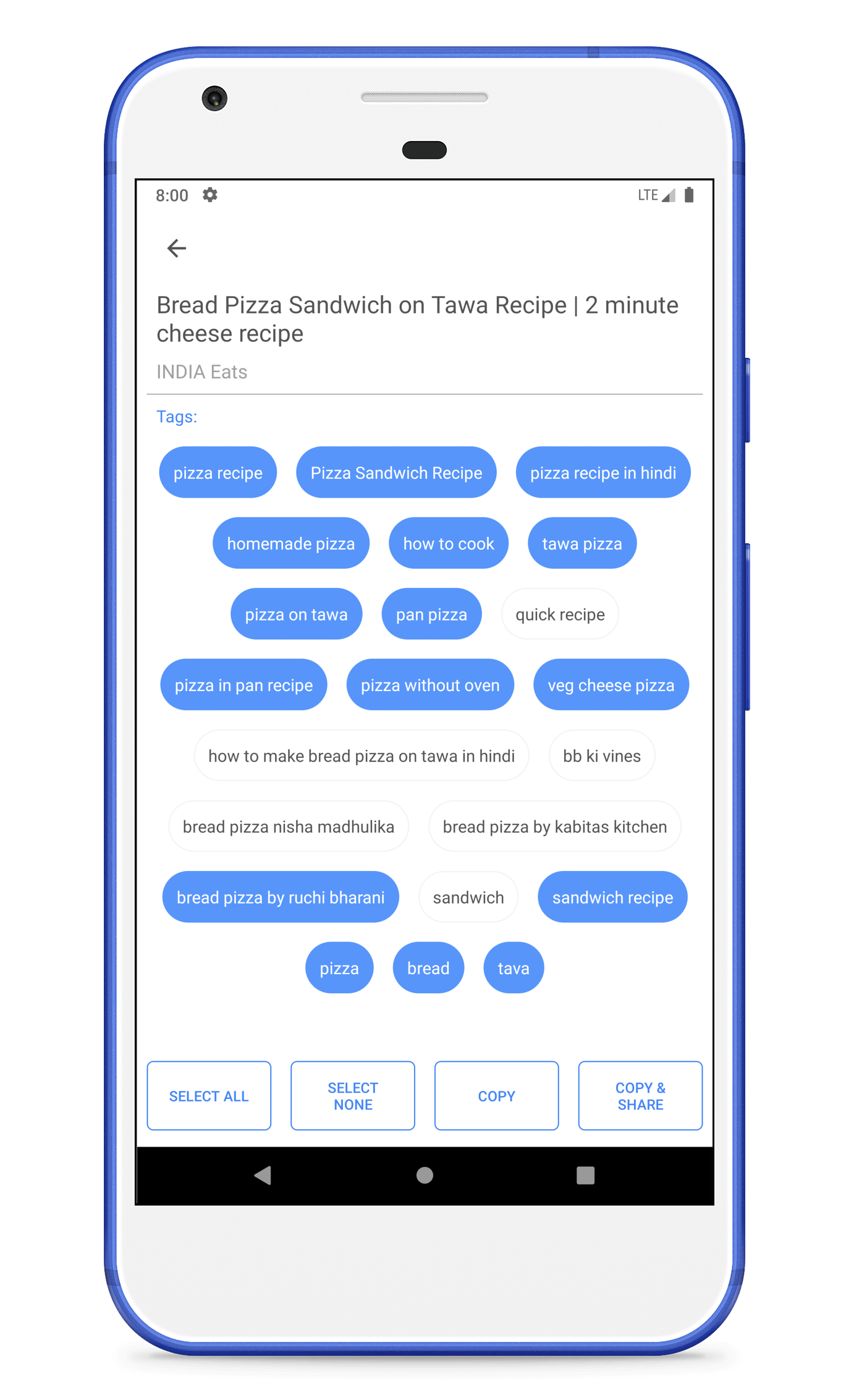This screenshot has width=854, height=1400.
Task: Go back using the arrow icon
Action: pos(177,248)
